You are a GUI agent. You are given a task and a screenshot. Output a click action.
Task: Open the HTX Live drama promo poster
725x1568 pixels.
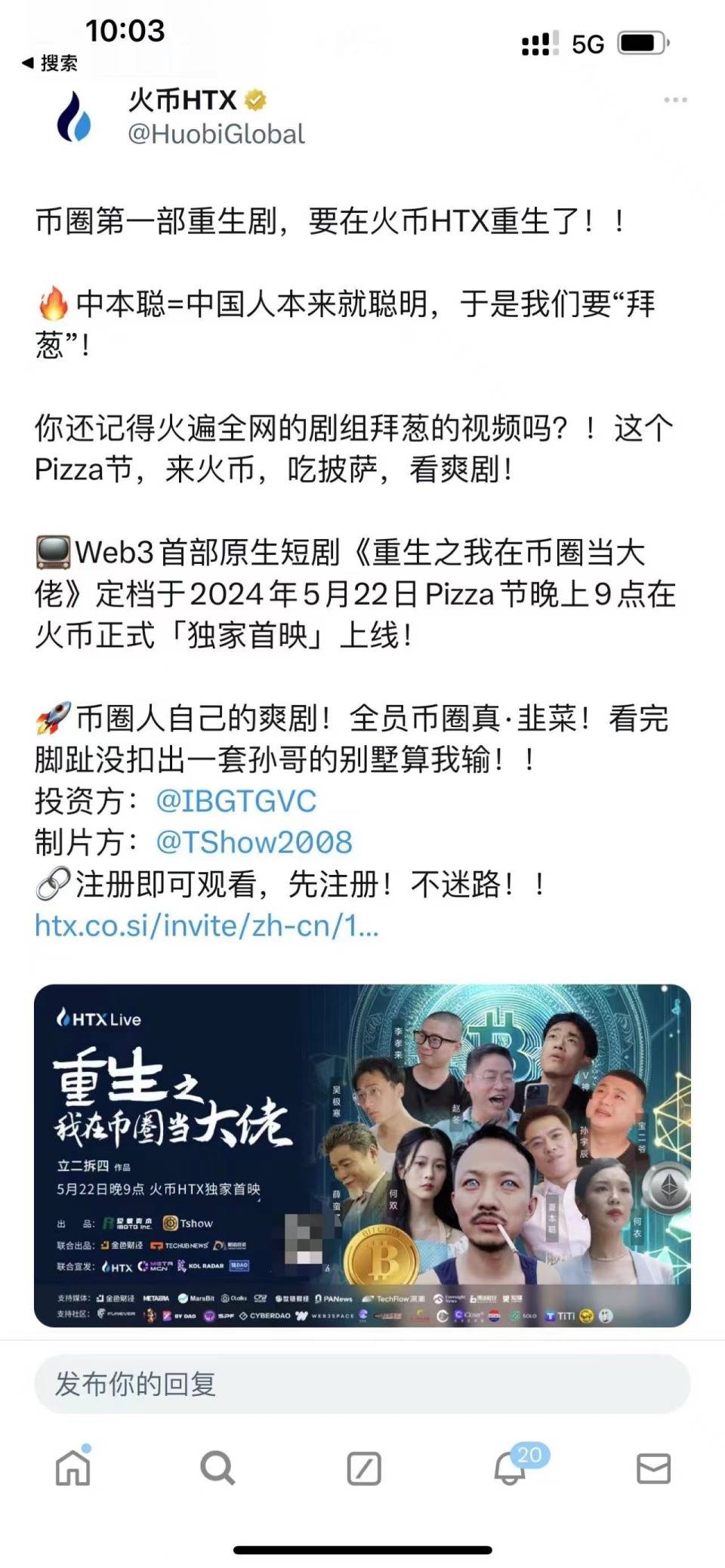pyautogui.click(x=362, y=1148)
